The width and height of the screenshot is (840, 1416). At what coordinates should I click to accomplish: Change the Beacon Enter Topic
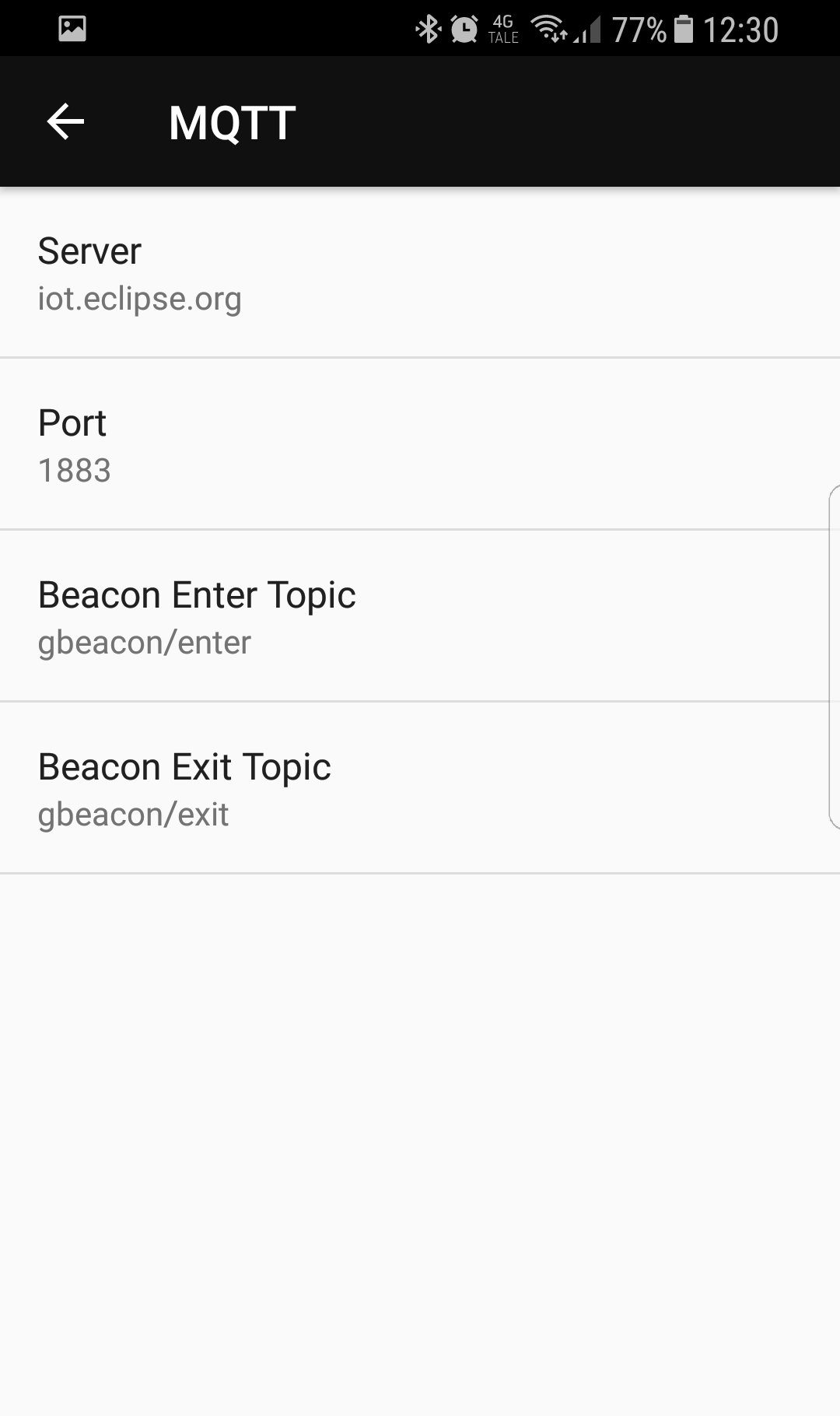420,616
